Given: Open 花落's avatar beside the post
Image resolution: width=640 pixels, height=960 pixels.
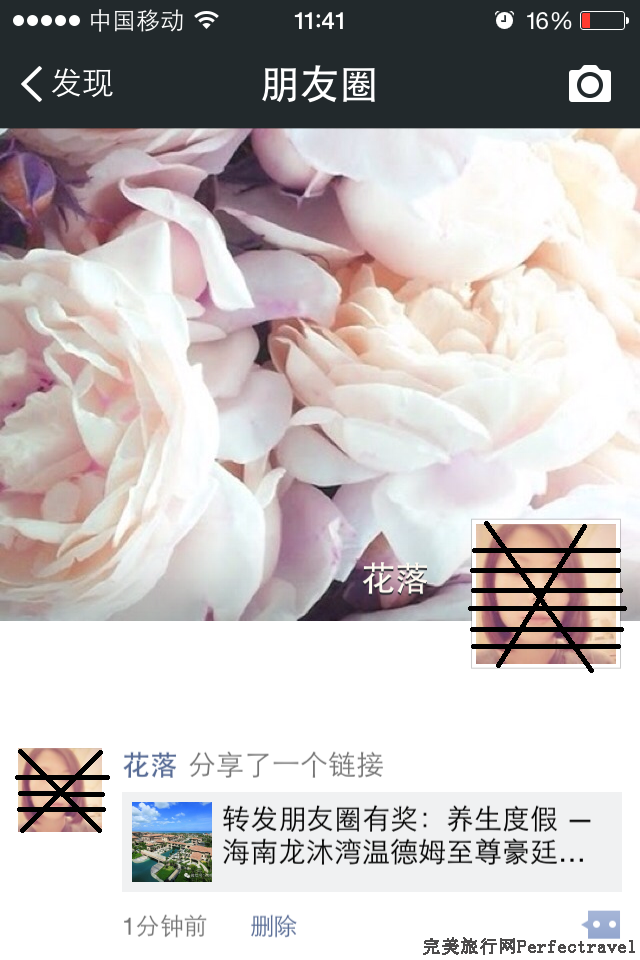Looking at the screenshot, I should 60,790.
